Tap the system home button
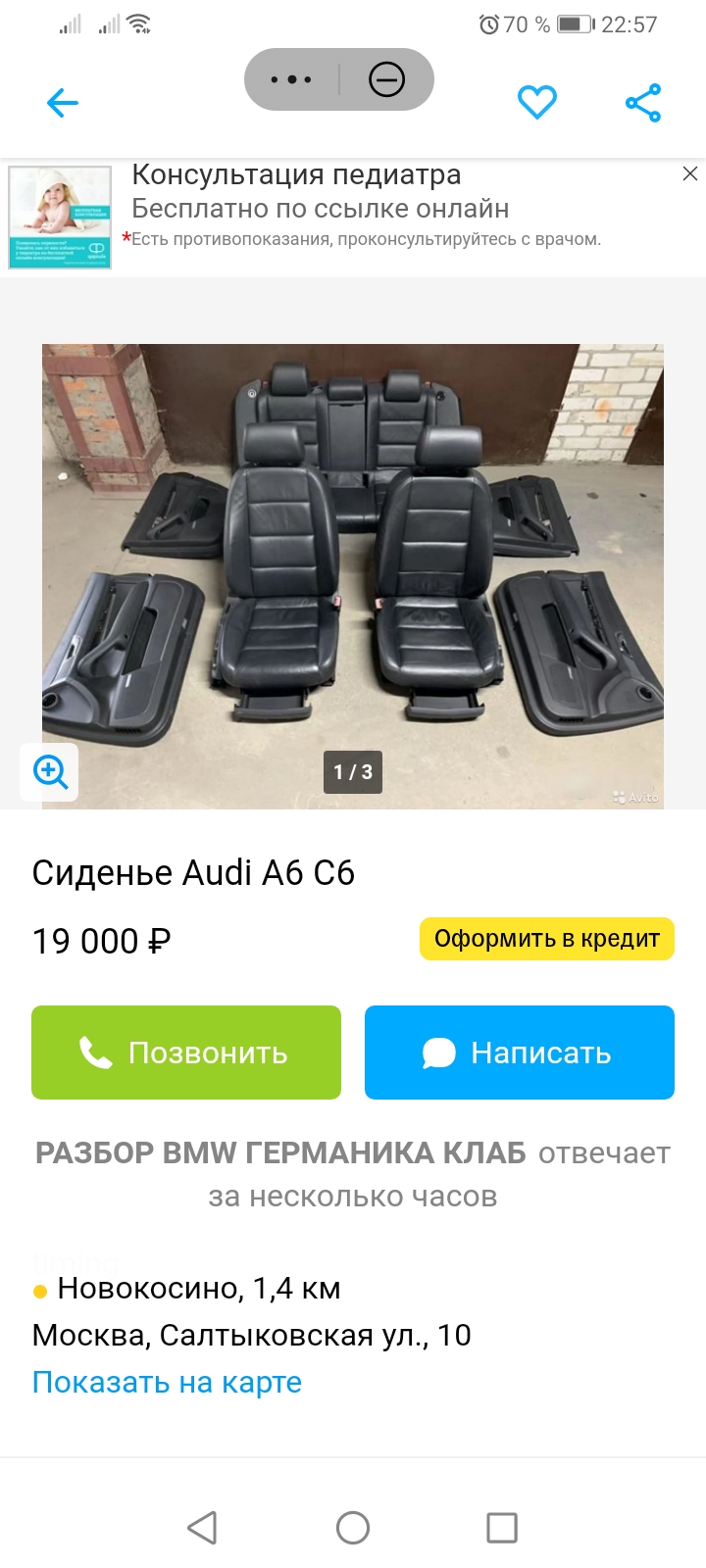 point(353,1527)
